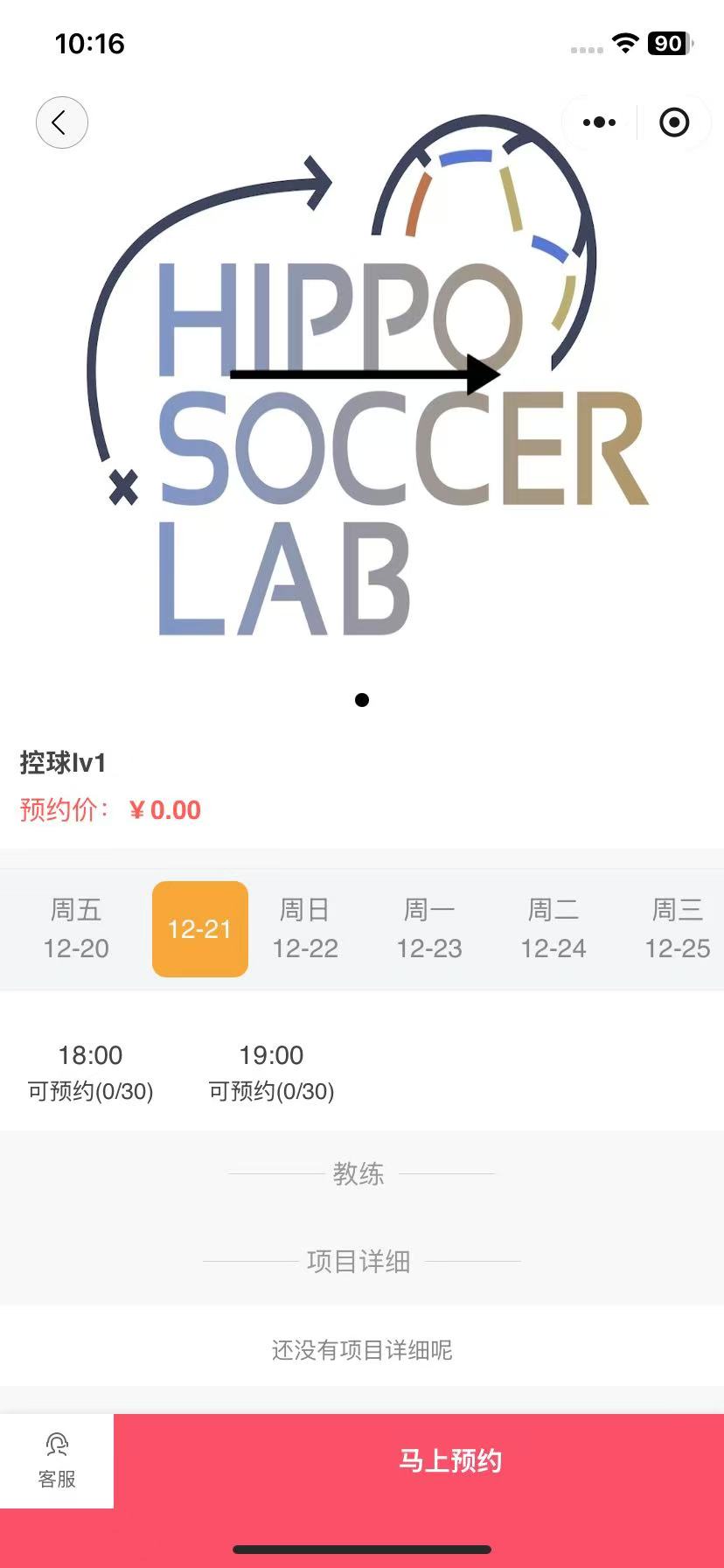
Task: Switch to 周日 12-22 date
Action: [x=305, y=929]
